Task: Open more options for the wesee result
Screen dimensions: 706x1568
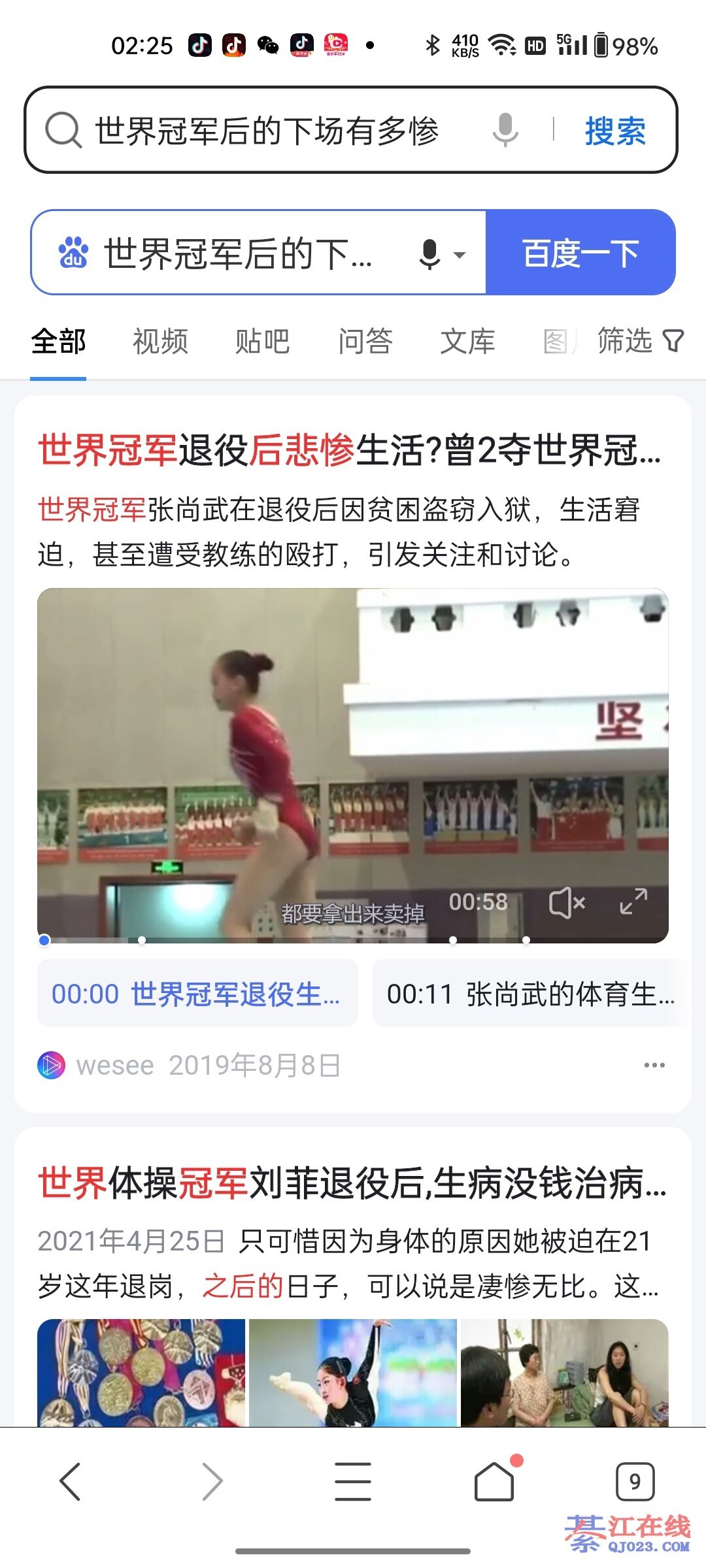Action: (x=654, y=1065)
